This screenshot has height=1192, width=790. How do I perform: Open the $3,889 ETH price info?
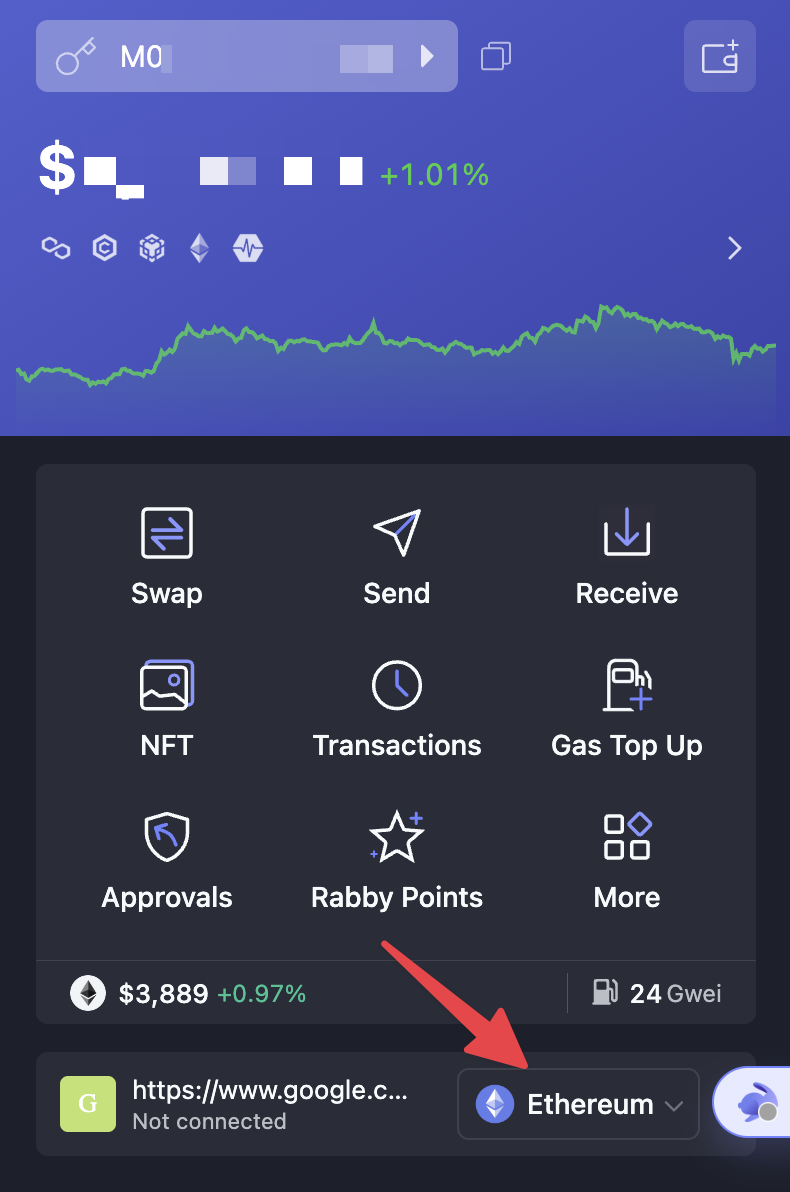pos(188,993)
